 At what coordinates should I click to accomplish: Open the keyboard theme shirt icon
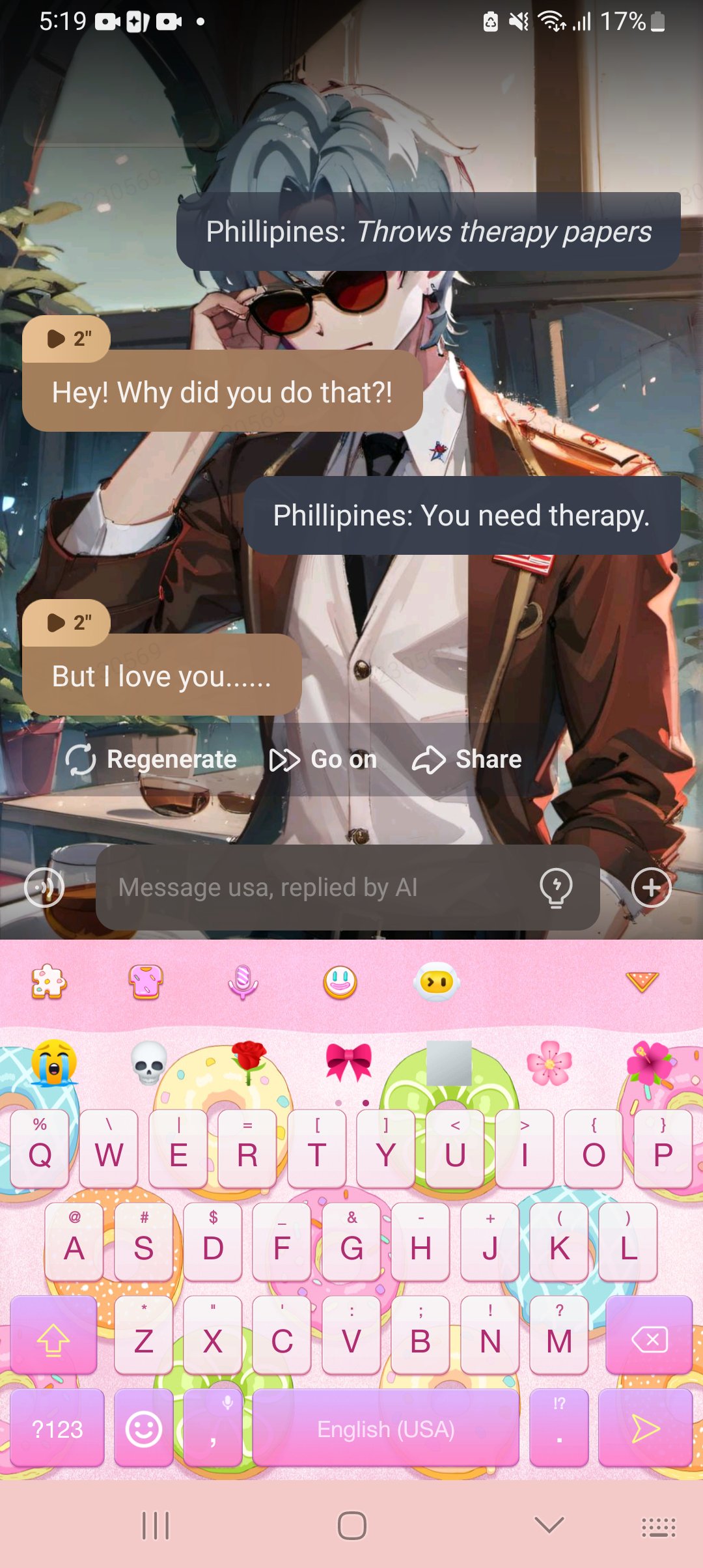pyautogui.click(x=146, y=982)
